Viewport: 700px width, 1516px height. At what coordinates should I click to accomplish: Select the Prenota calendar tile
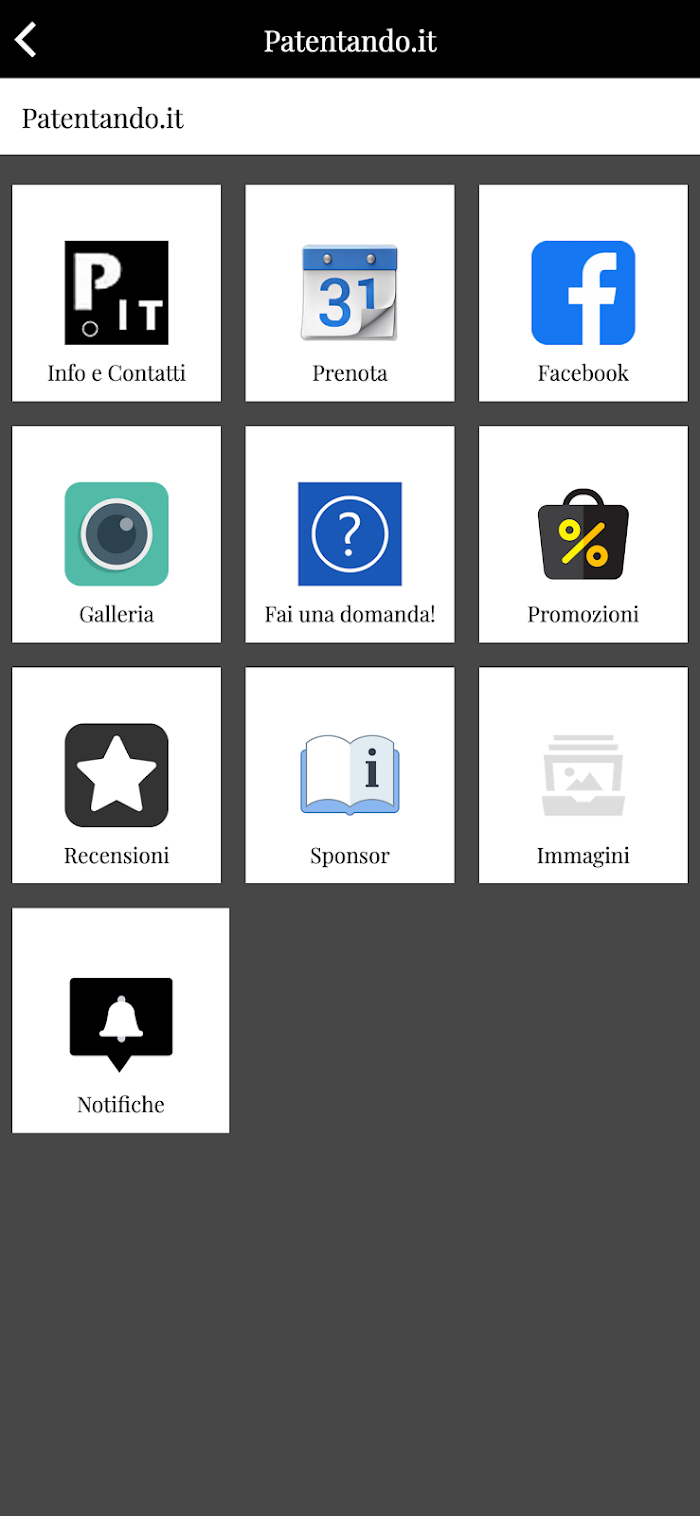click(350, 293)
